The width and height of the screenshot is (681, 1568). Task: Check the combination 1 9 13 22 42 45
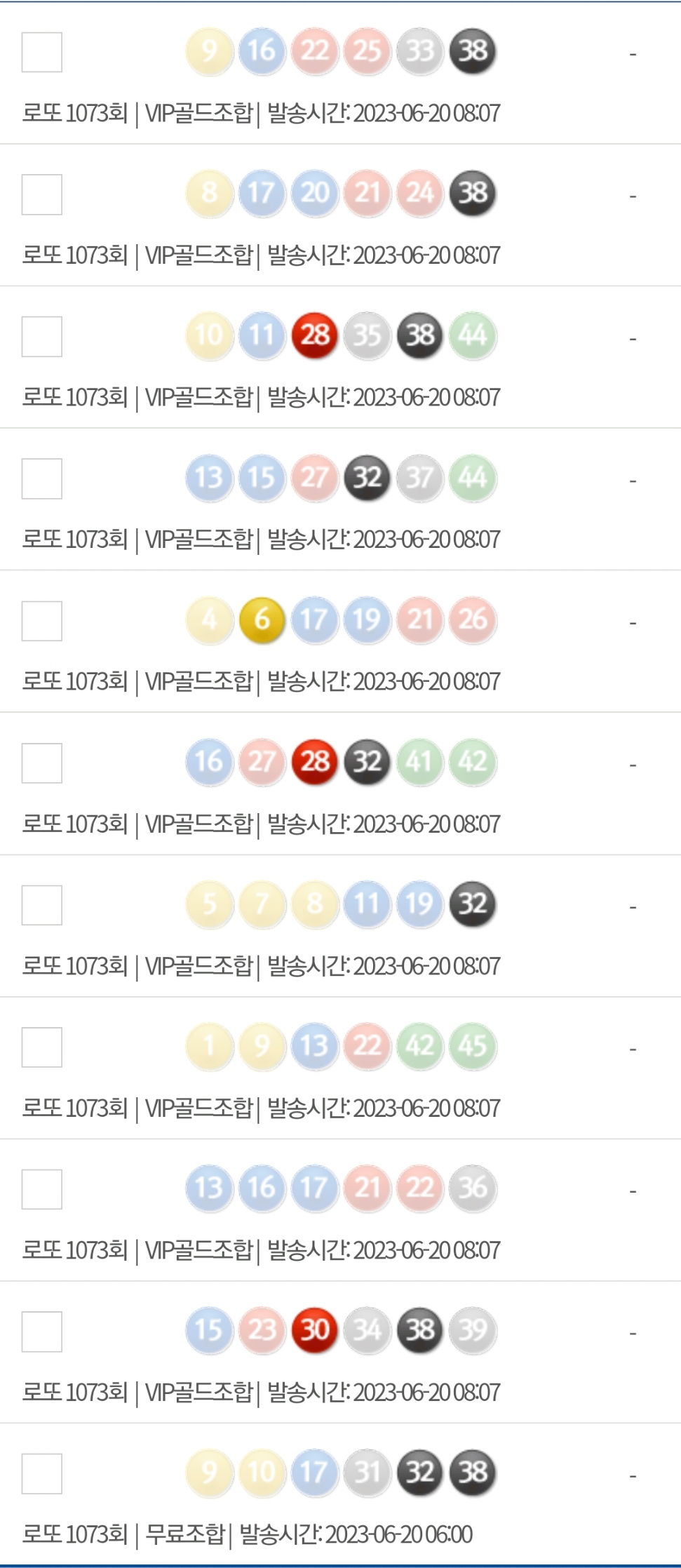pyautogui.click(x=42, y=1047)
